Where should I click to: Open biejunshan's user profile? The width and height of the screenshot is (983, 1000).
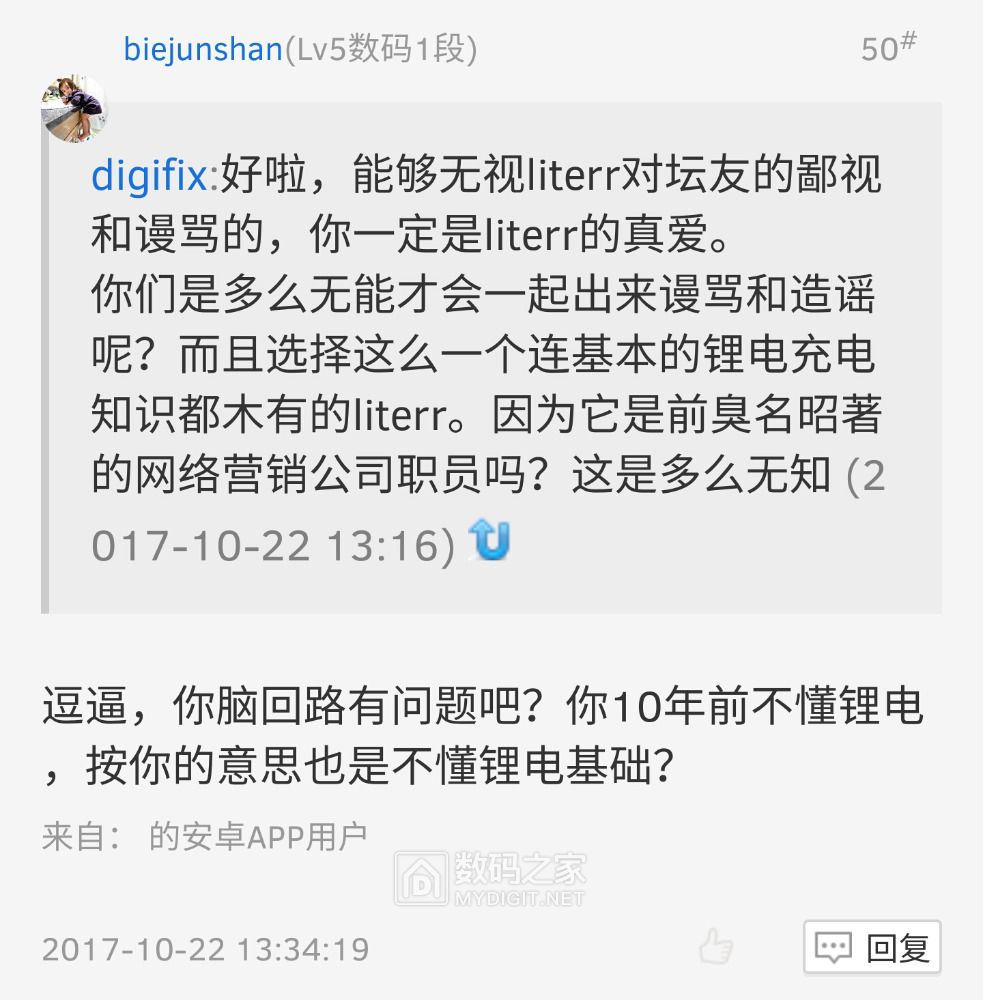coord(203,48)
